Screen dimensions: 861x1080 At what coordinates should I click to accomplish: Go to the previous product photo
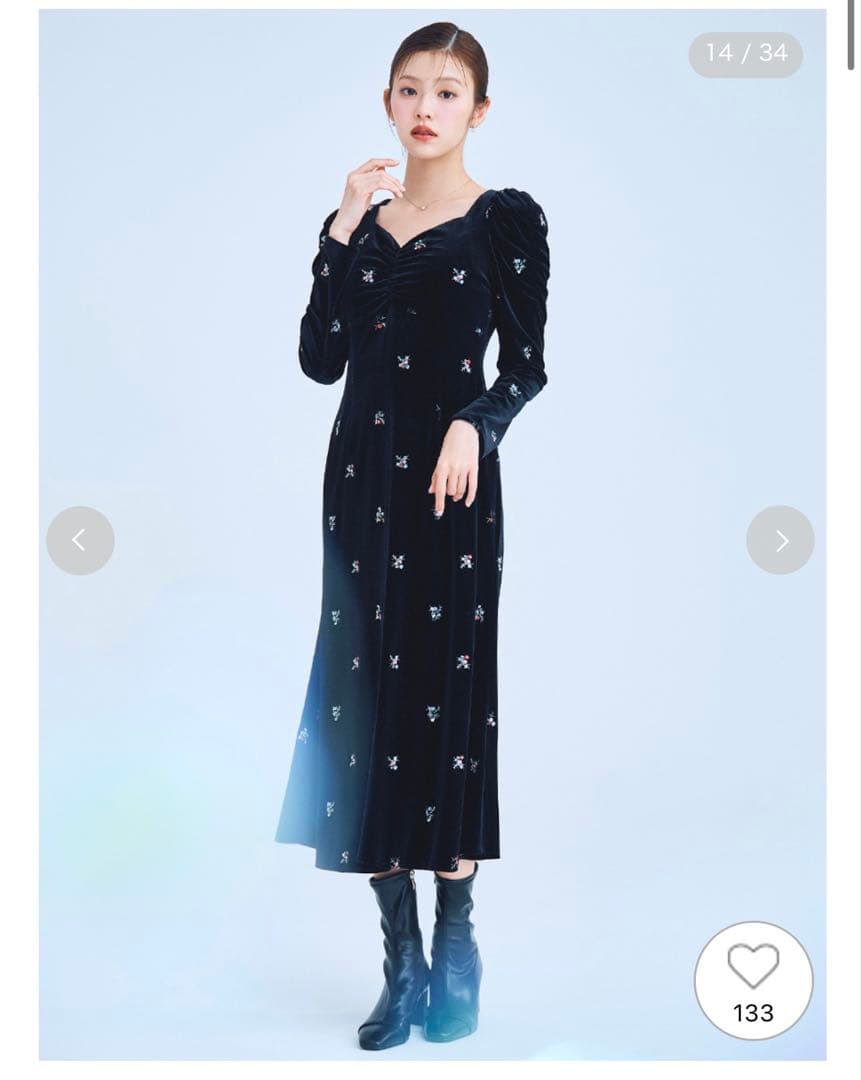80,540
